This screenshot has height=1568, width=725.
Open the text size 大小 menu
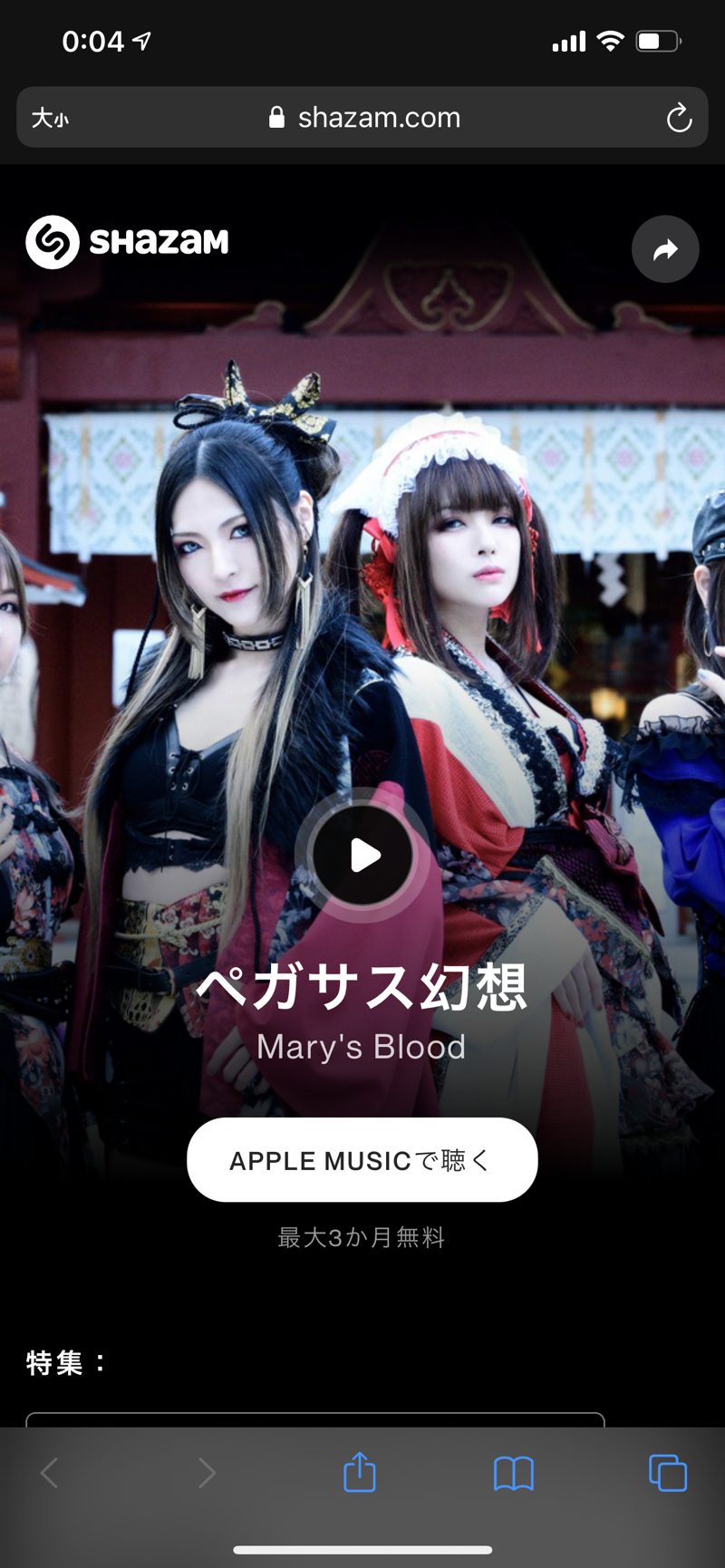pyautogui.click(x=51, y=118)
